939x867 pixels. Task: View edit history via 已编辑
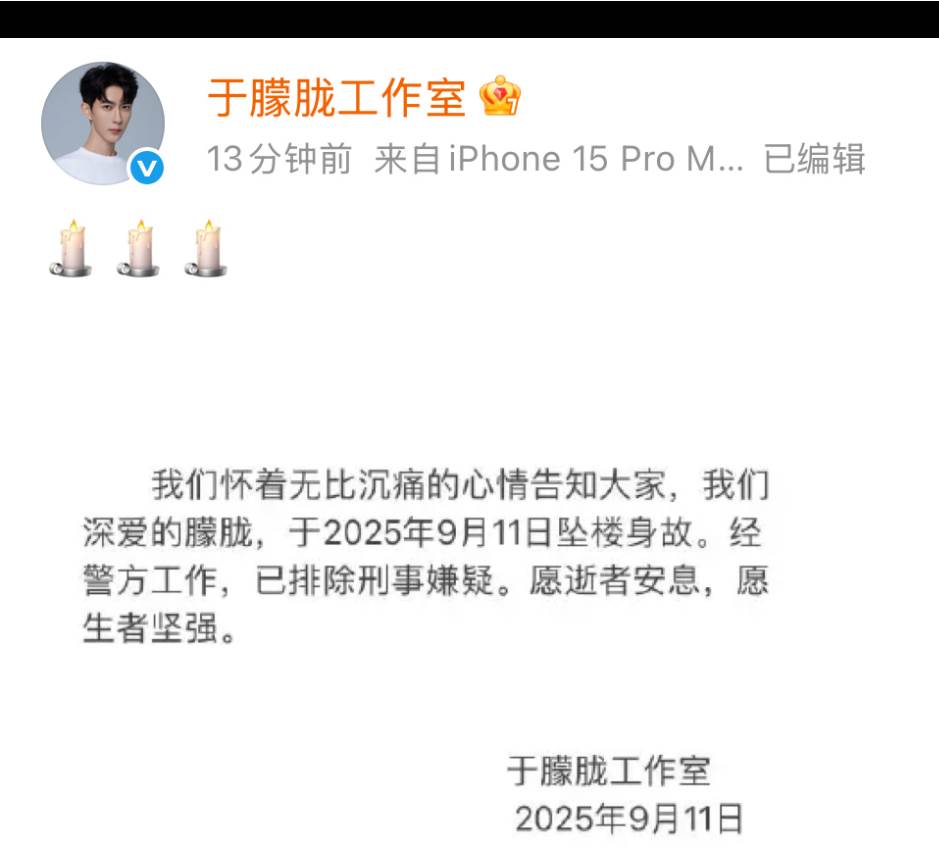tap(814, 160)
